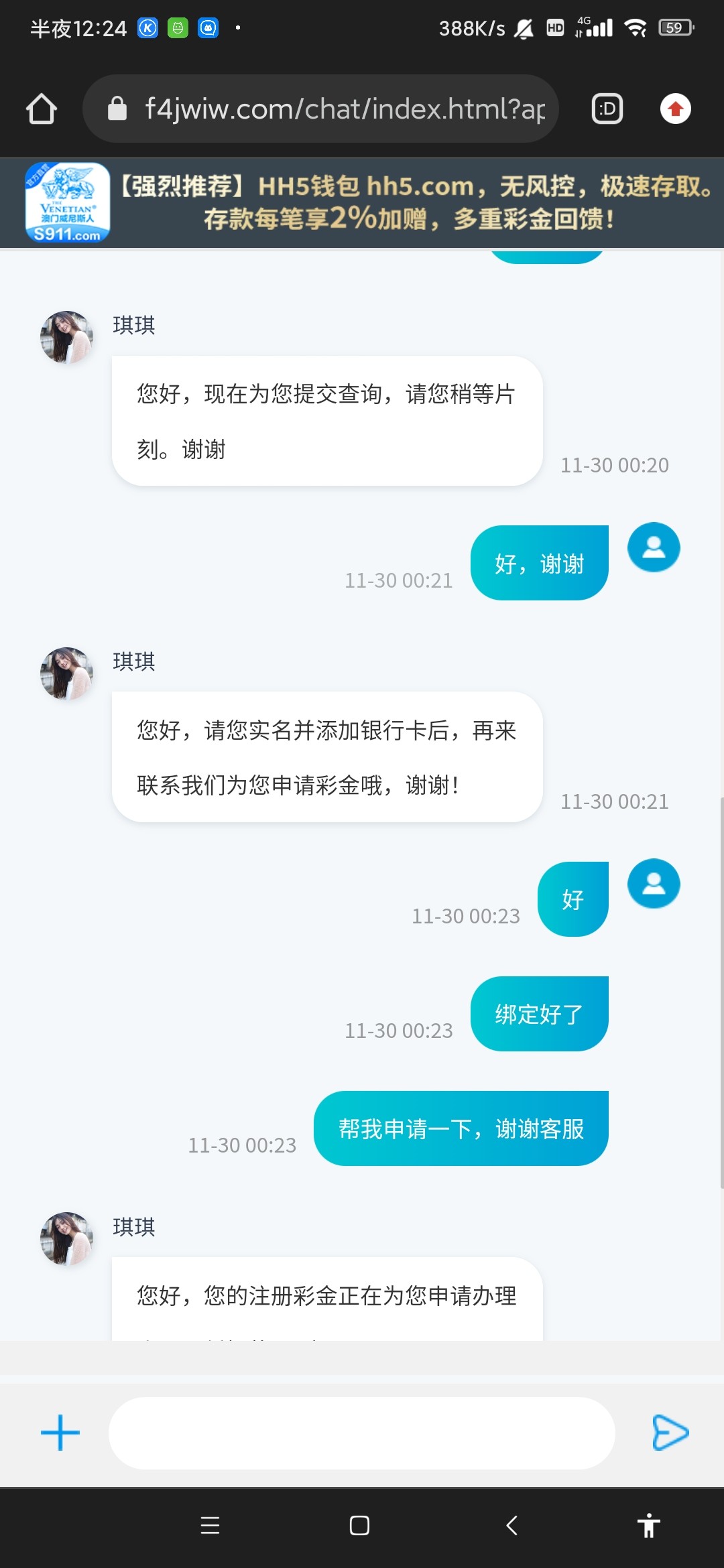Focus the chat message input field
The image size is (724, 1568).
pyautogui.click(x=362, y=1433)
